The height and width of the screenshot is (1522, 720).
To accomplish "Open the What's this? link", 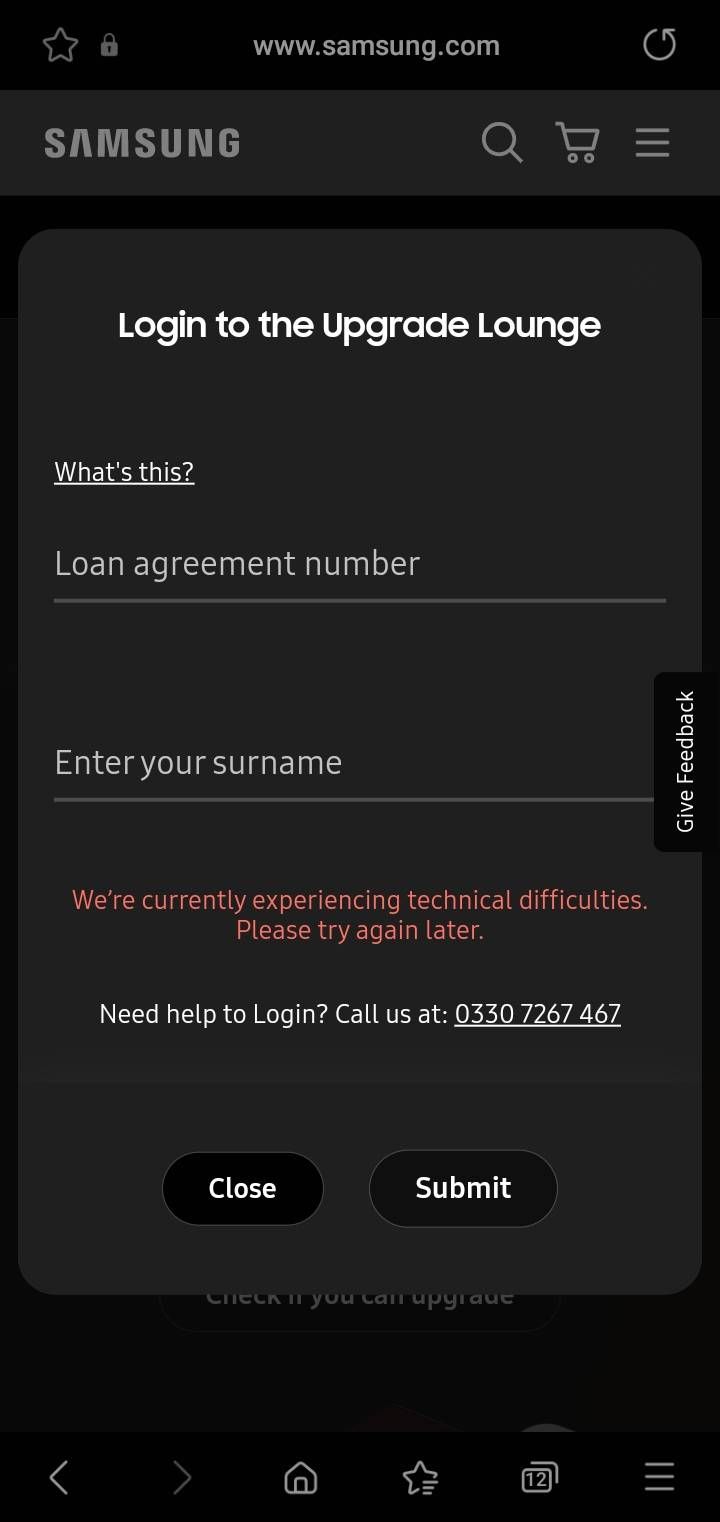I will pyautogui.click(x=123, y=471).
